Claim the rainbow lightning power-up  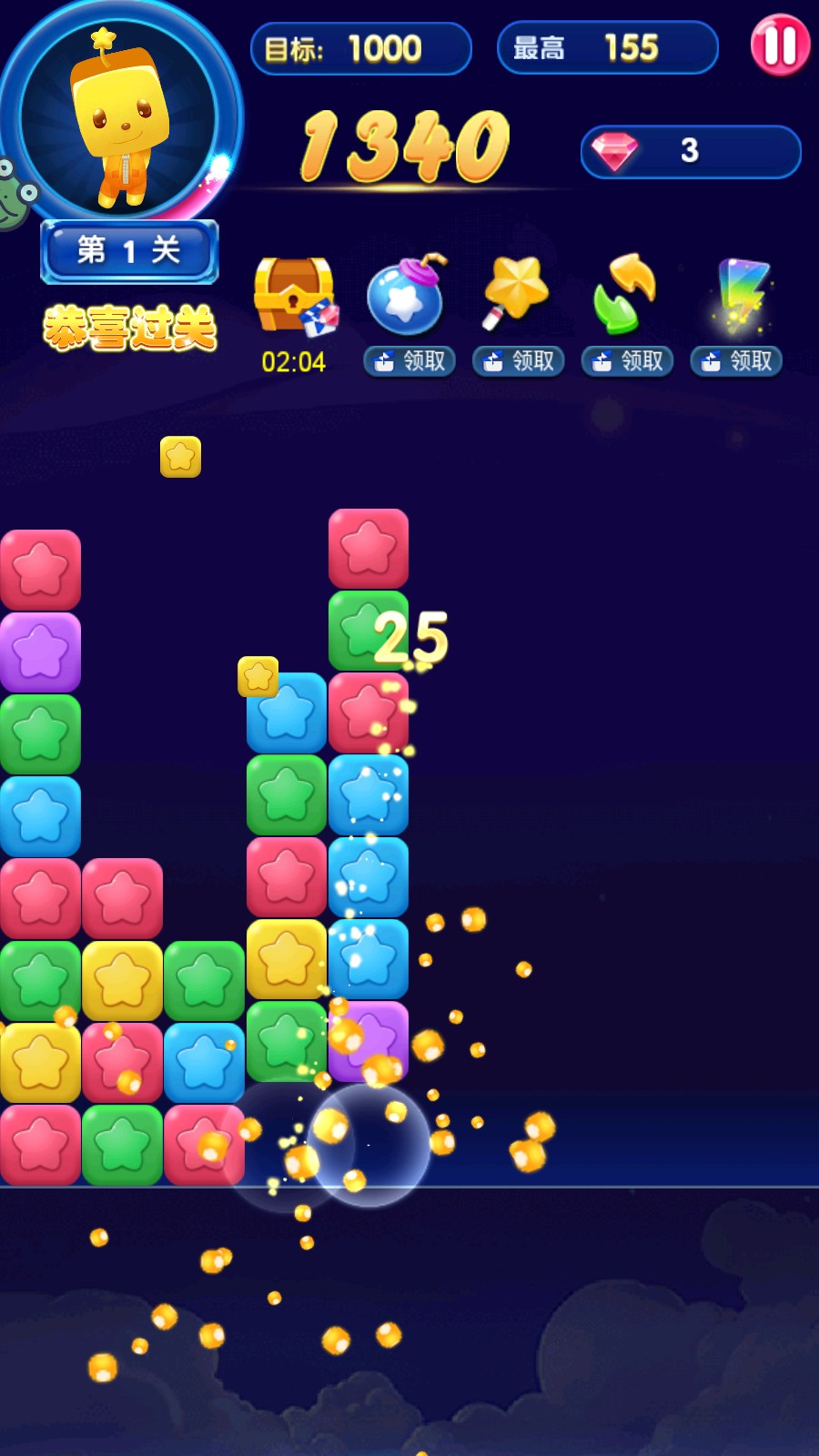pos(737,360)
